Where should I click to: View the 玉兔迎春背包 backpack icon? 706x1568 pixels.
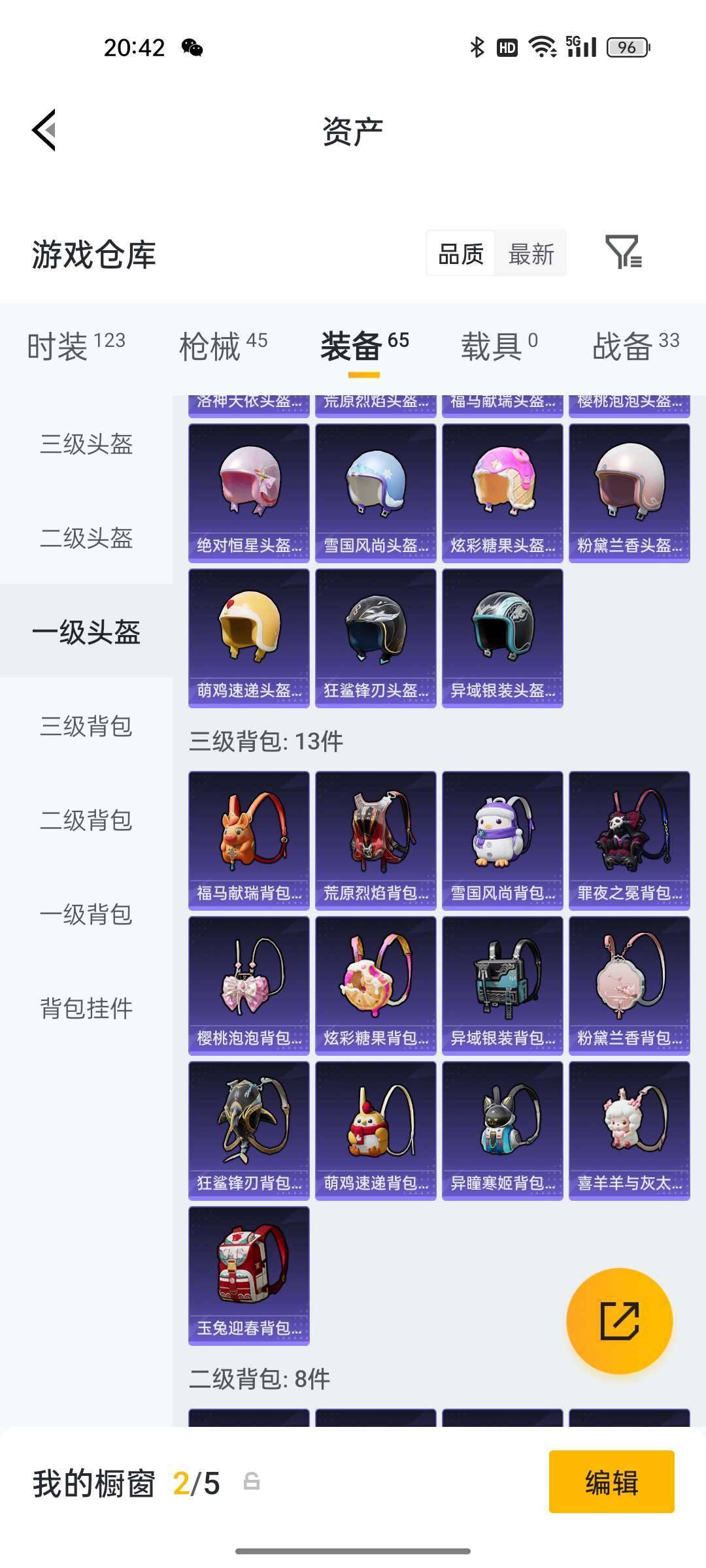pyautogui.click(x=248, y=1271)
